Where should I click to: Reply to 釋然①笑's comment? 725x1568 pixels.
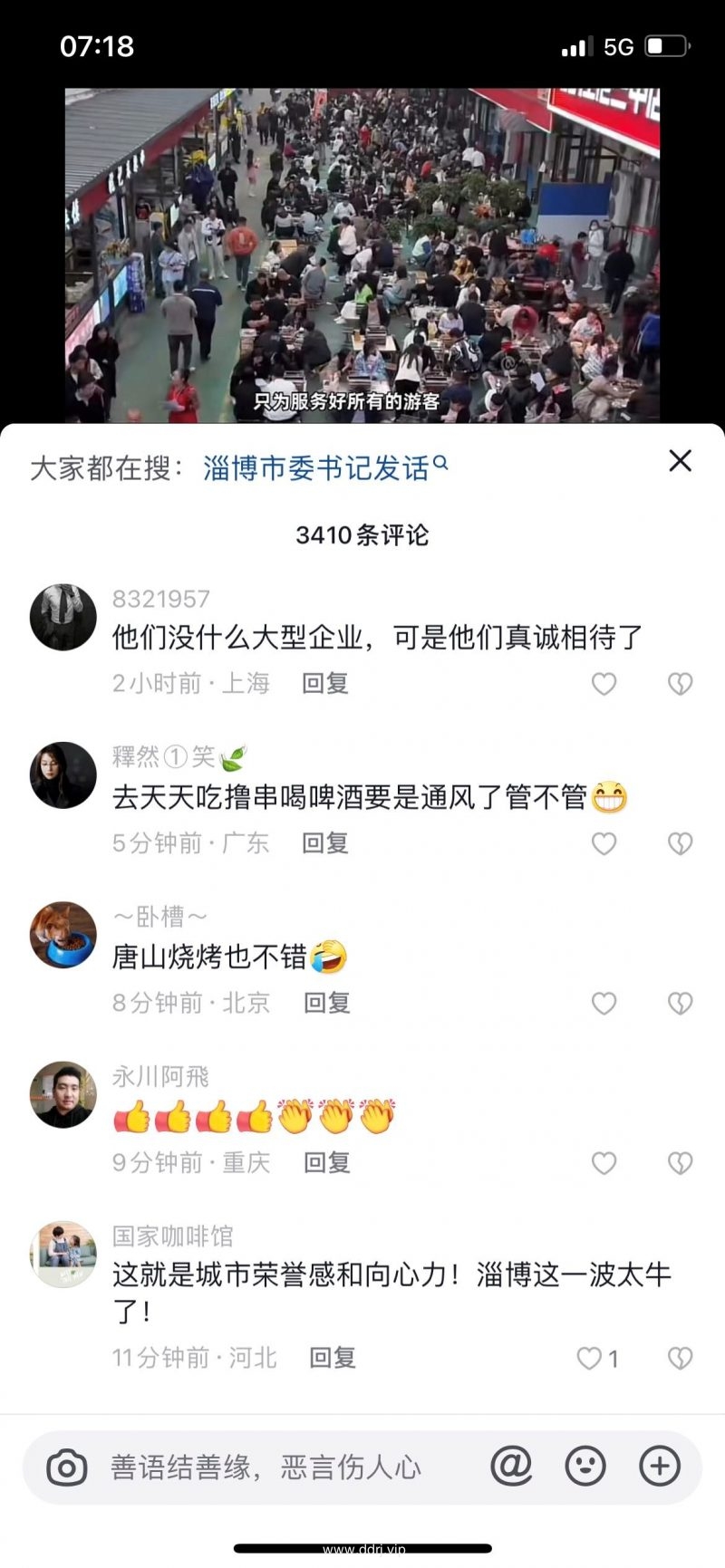[324, 844]
